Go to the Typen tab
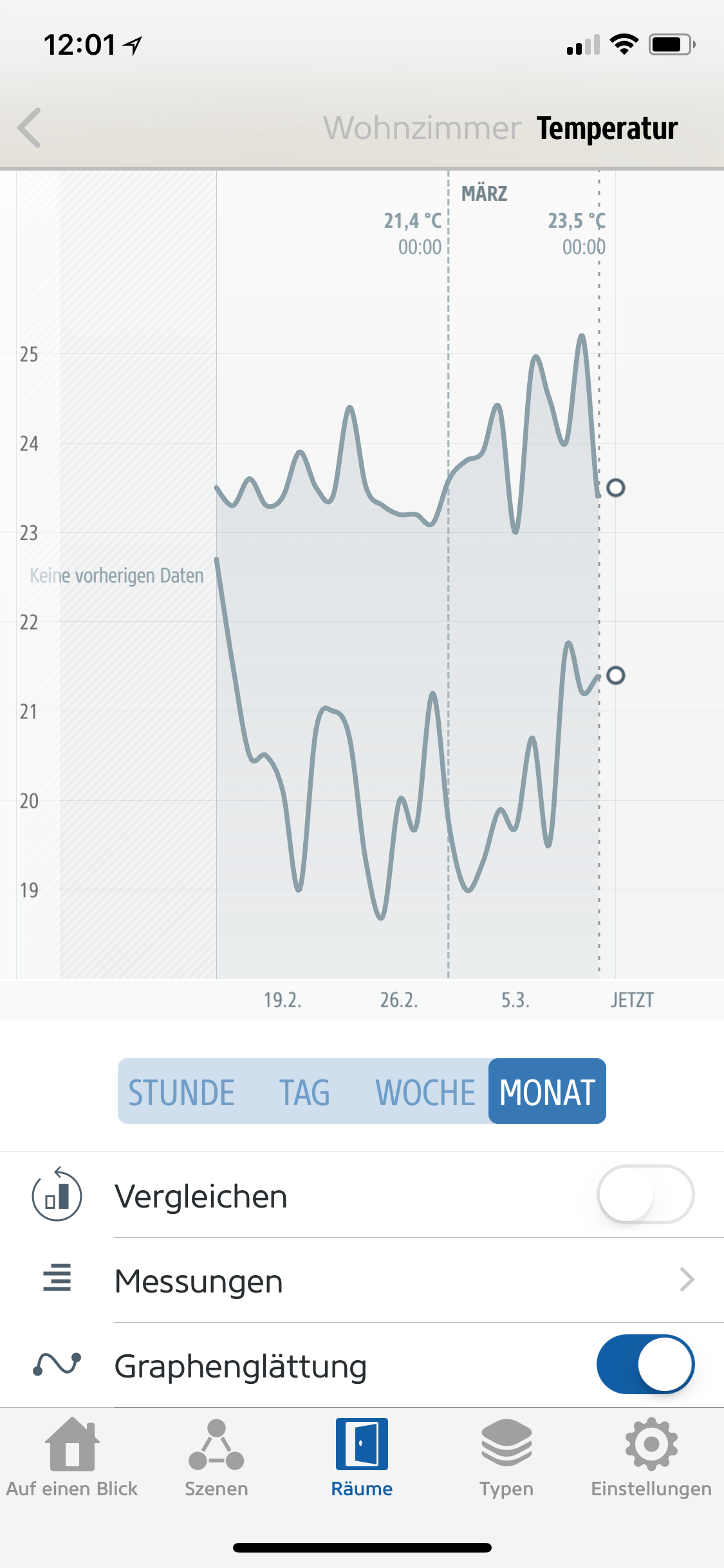The width and height of the screenshot is (724, 1568). (x=506, y=1457)
